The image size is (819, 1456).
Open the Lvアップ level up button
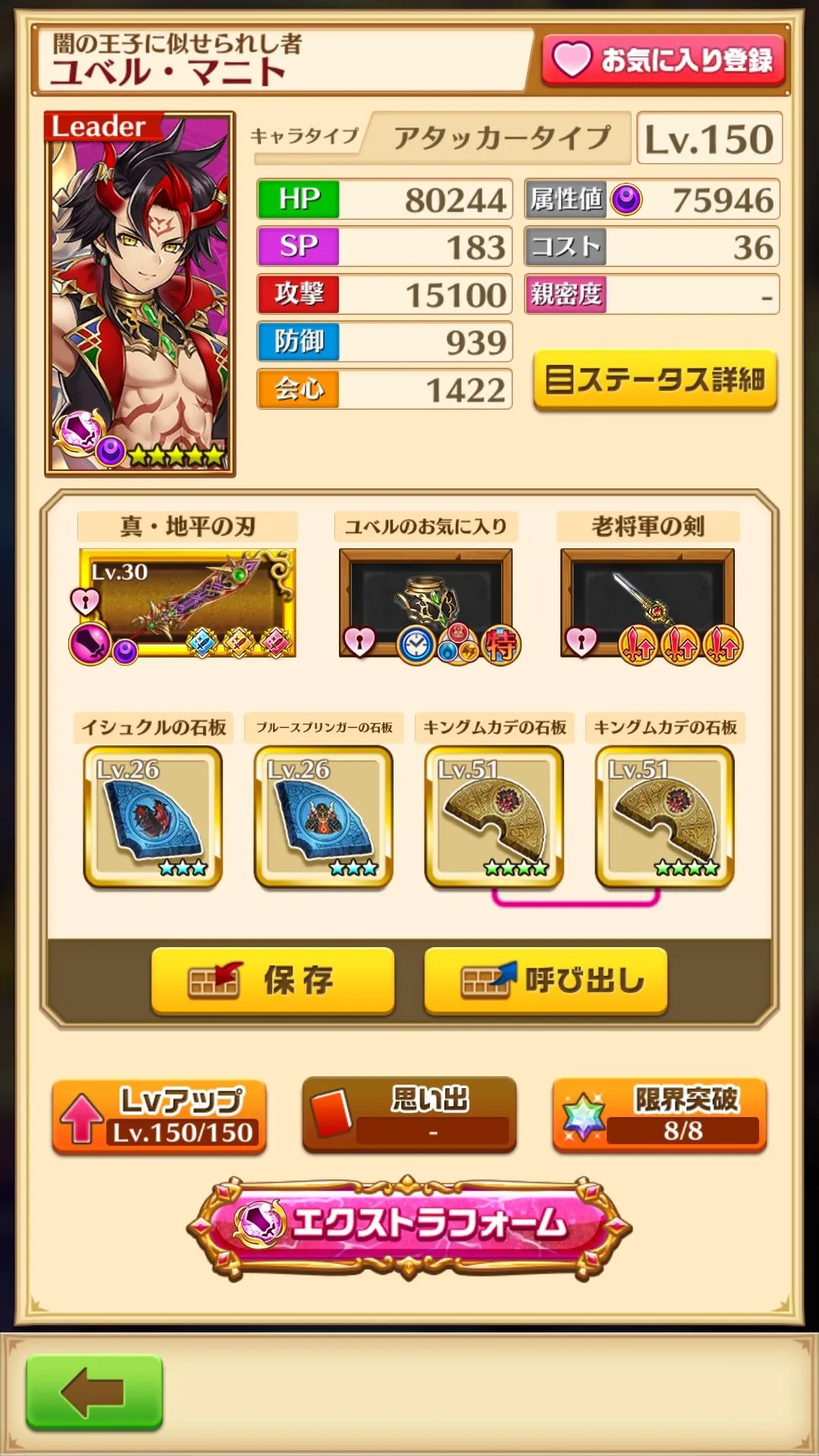pos(159,1116)
